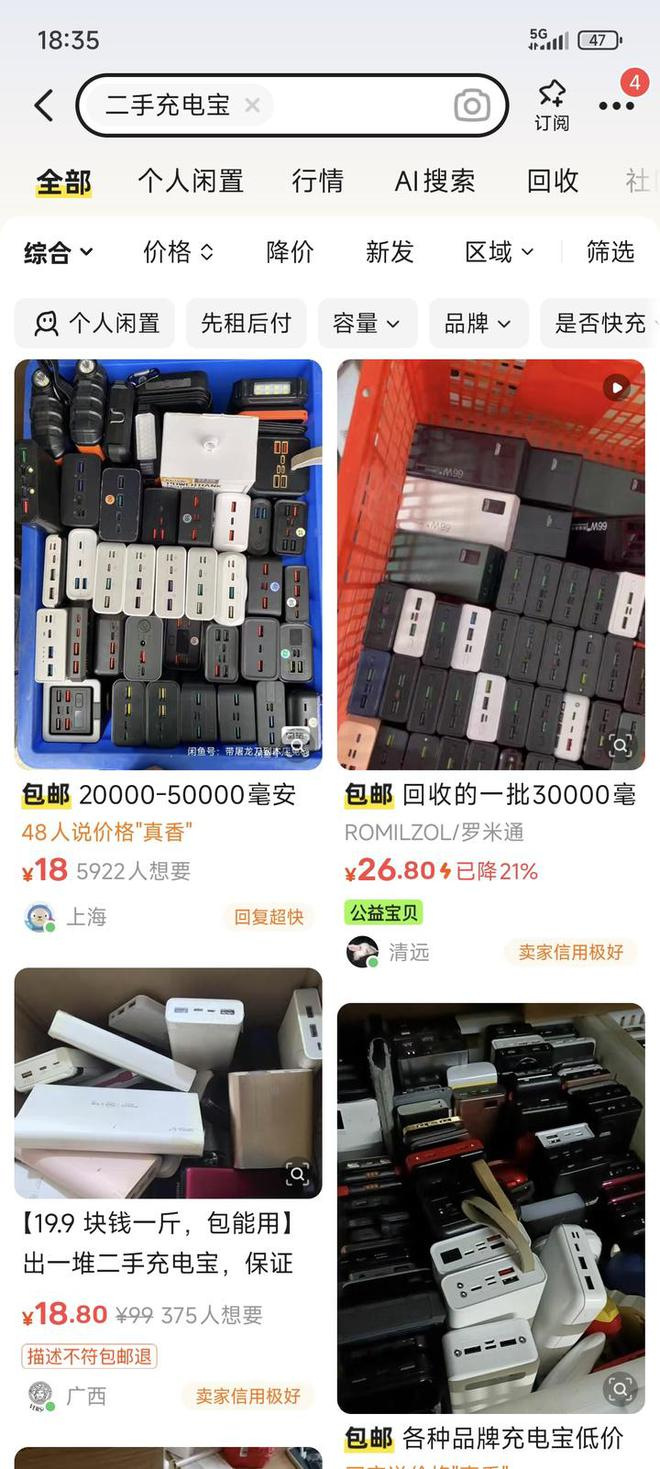This screenshot has height=1469, width=660.
Task: Sort results by 价格
Action: pyautogui.click(x=178, y=252)
